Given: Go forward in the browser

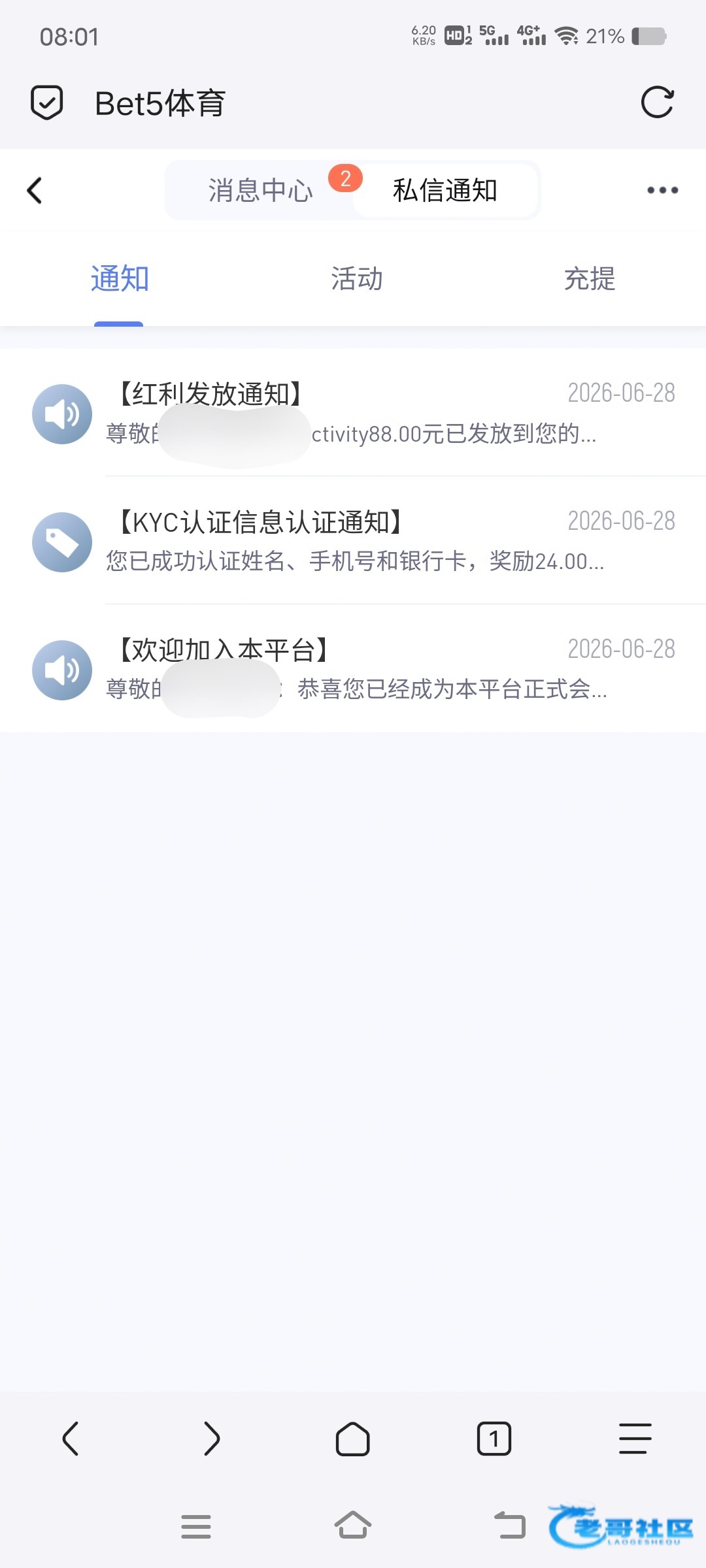Looking at the screenshot, I should coord(212,1439).
